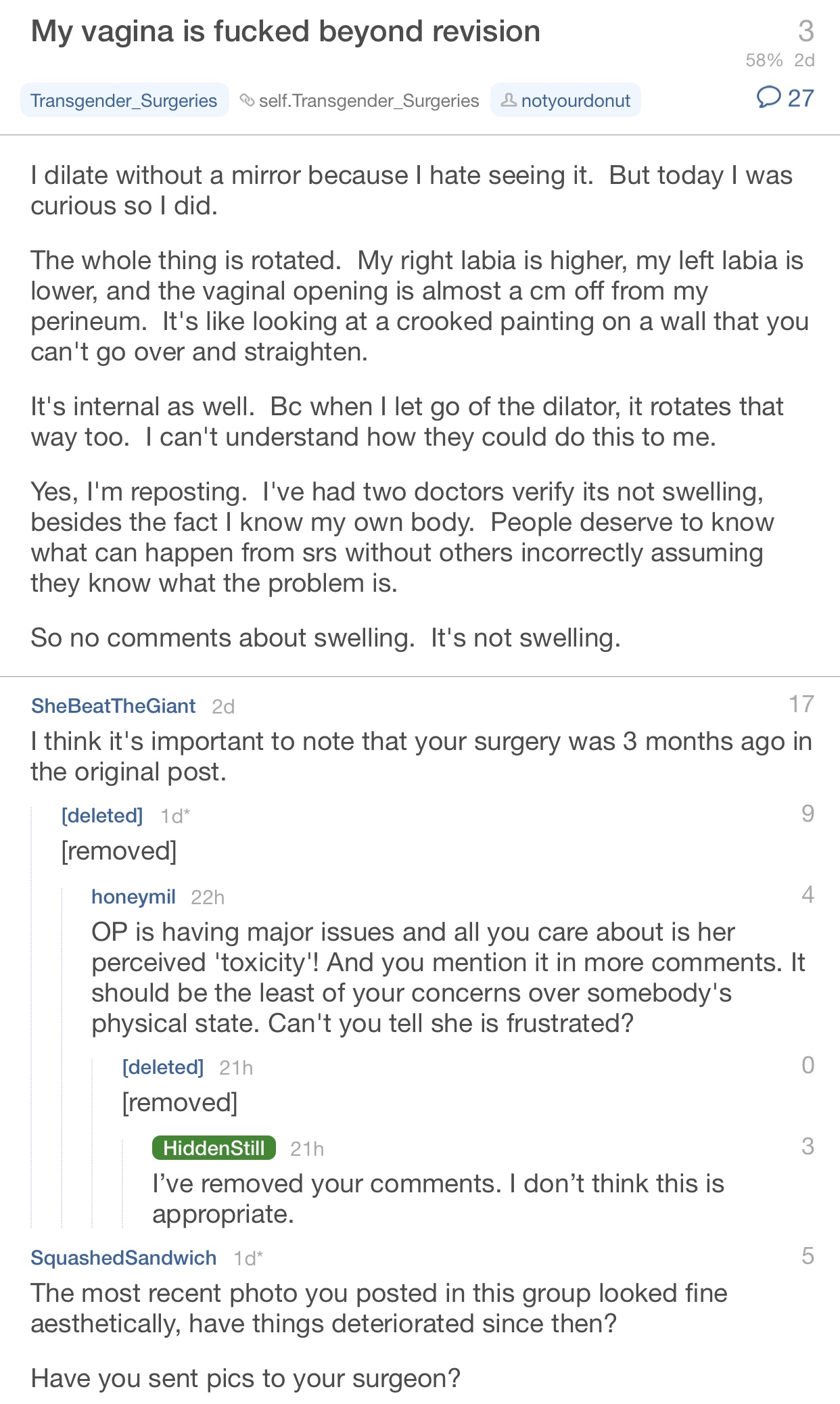Open honeymil's user profile
840x1404 pixels.
point(133,896)
